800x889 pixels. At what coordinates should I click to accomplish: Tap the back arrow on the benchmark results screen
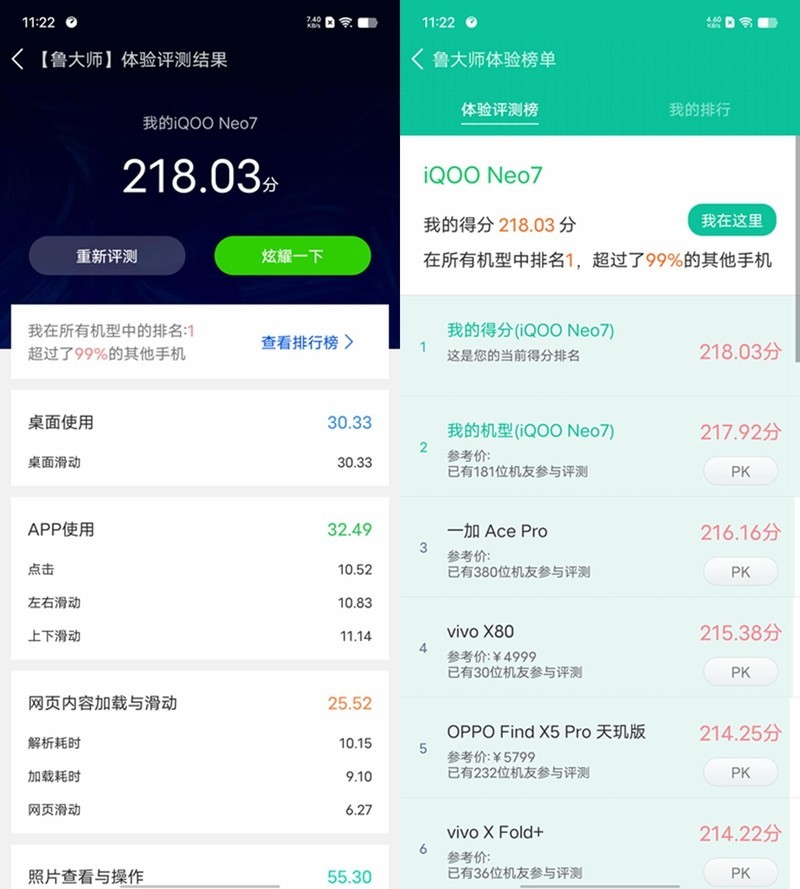coord(18,59)
